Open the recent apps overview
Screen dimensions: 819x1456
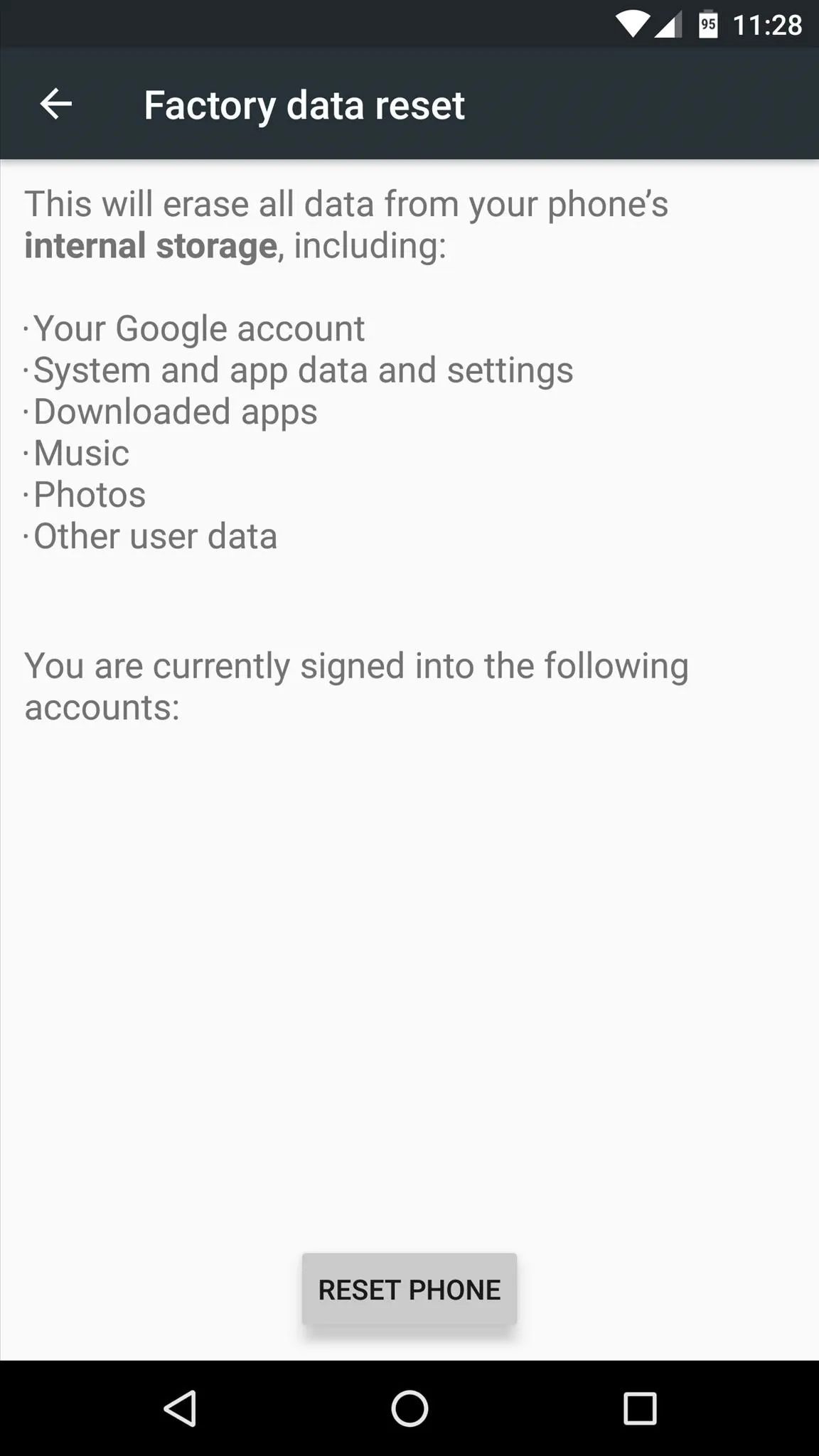click(x=639, y=1408)
